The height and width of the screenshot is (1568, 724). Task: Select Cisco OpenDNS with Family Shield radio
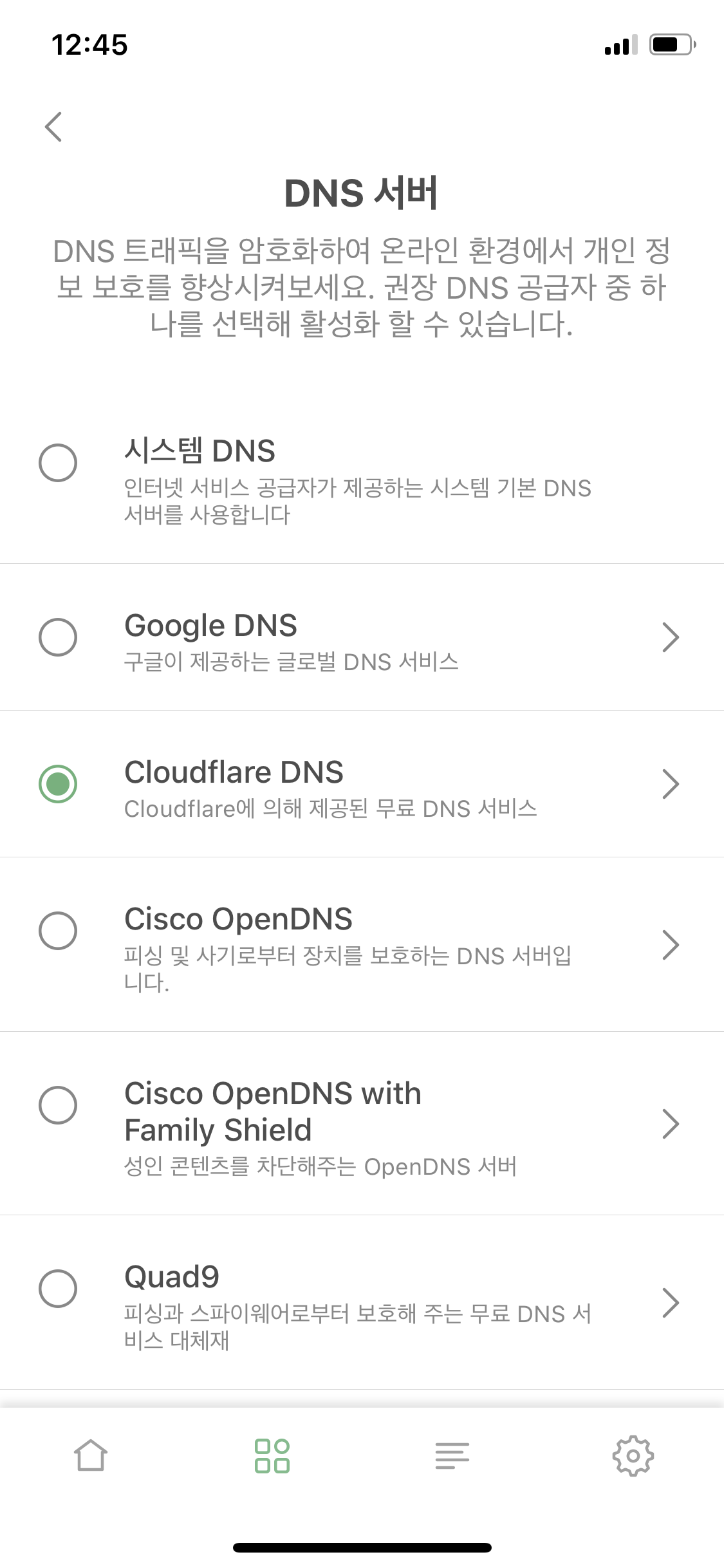click(x=58, y=1105)
